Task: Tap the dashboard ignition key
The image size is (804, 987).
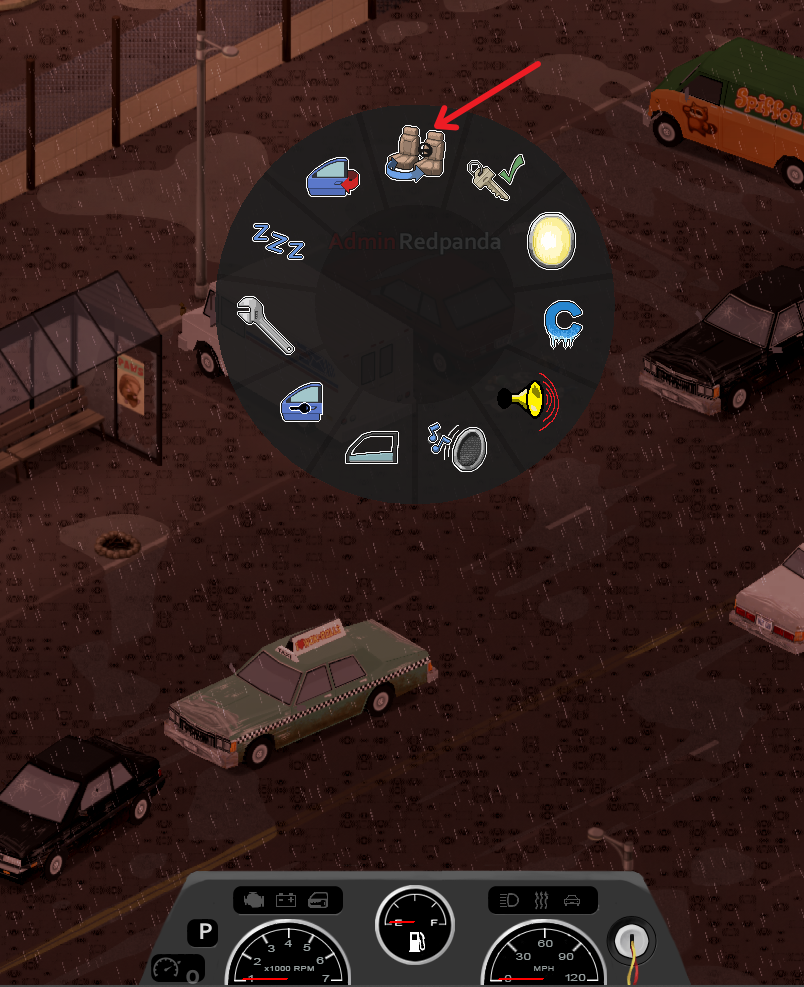Action: click(630, 942)
